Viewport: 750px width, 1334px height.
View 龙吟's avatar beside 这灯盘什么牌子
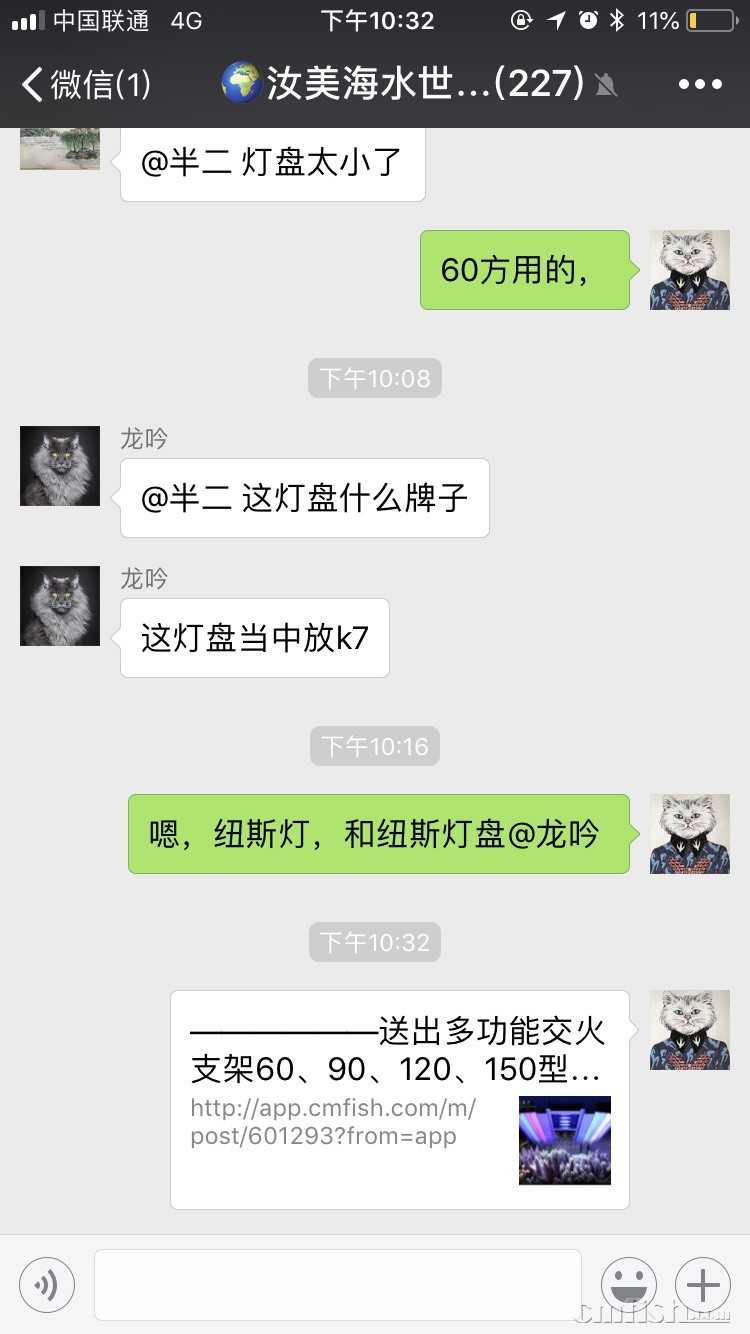pyautogui.click(x=60, y=466)
